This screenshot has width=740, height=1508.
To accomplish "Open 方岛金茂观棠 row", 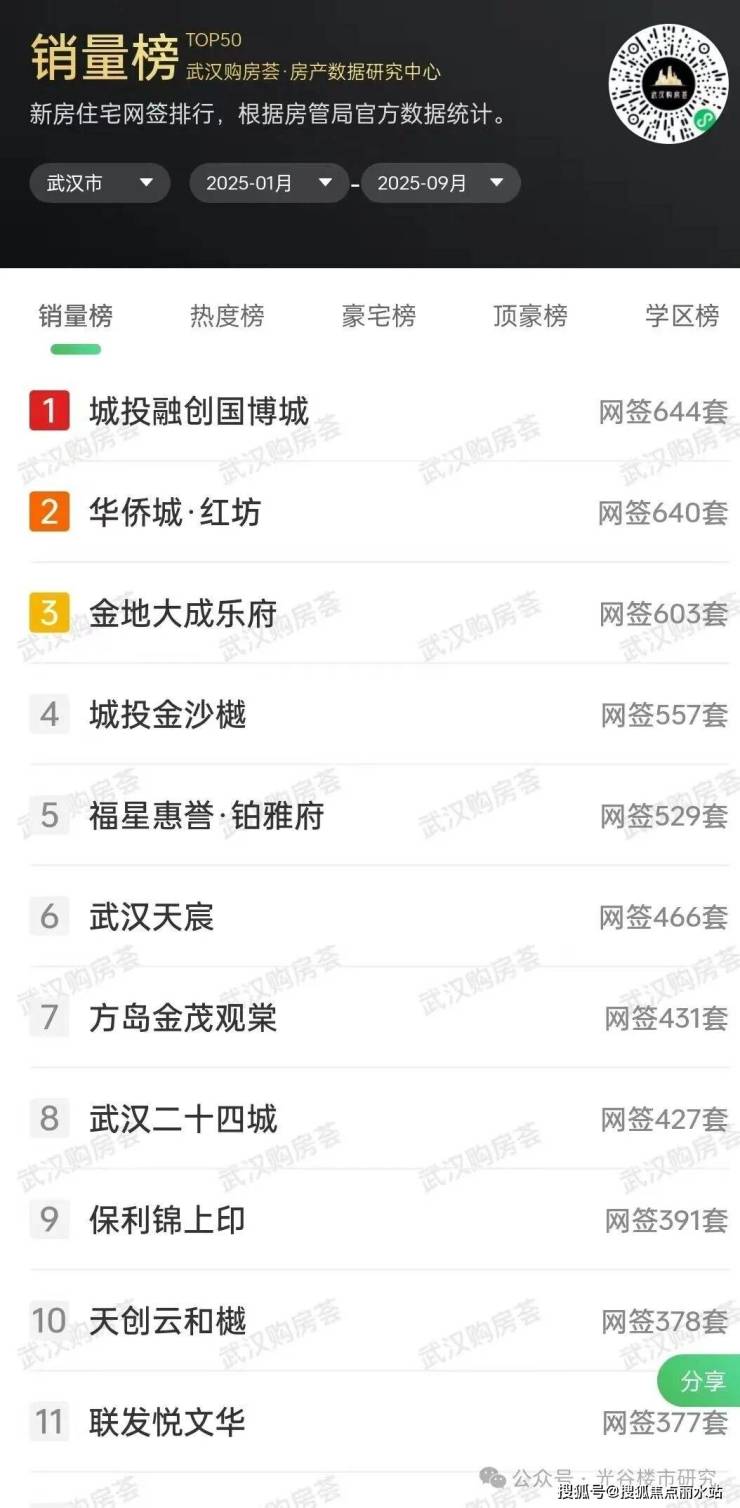I will click(x=183, y=1018).
